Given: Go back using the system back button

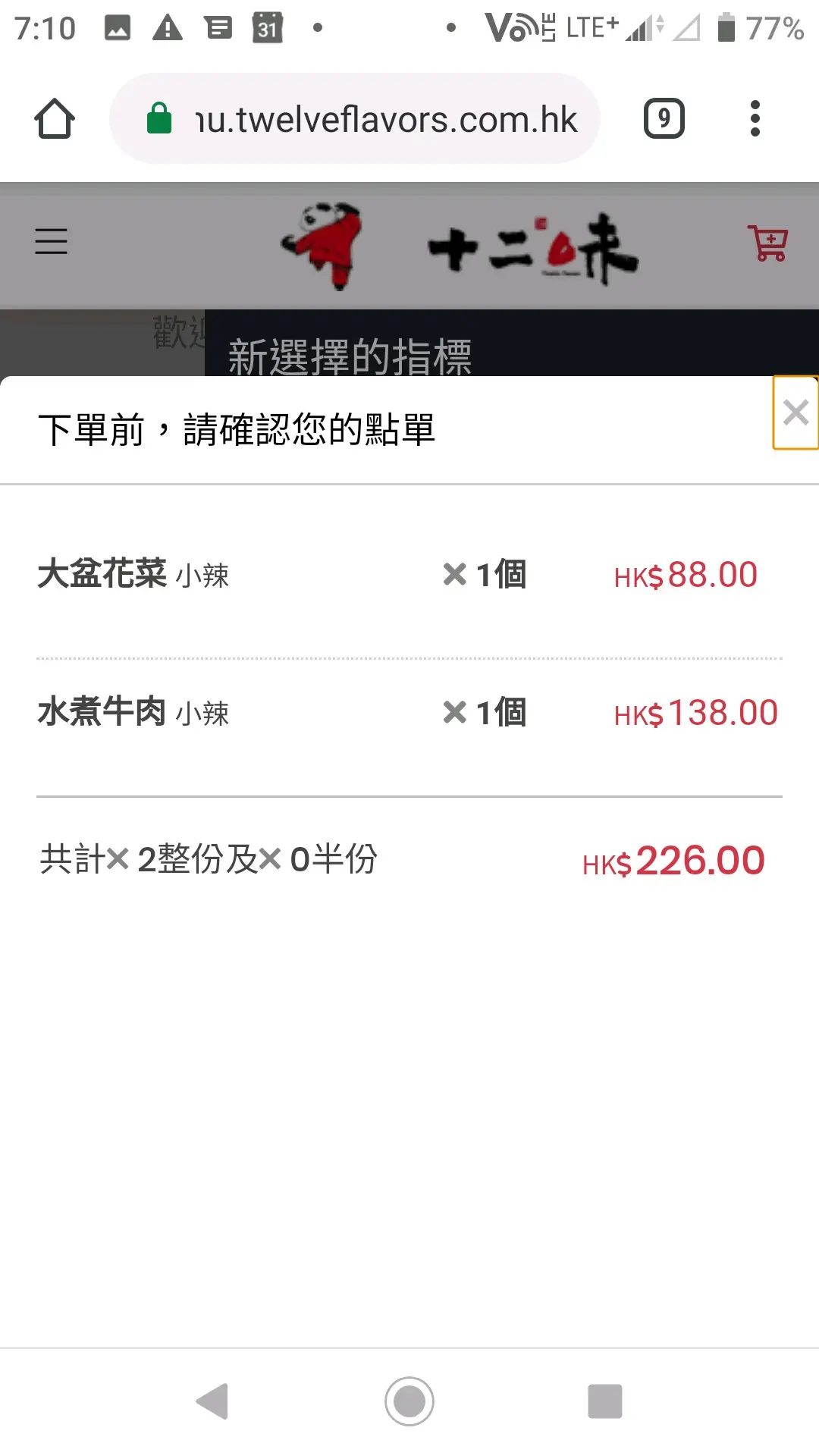Looking at the screenshot, I should tap(213, 1401).
